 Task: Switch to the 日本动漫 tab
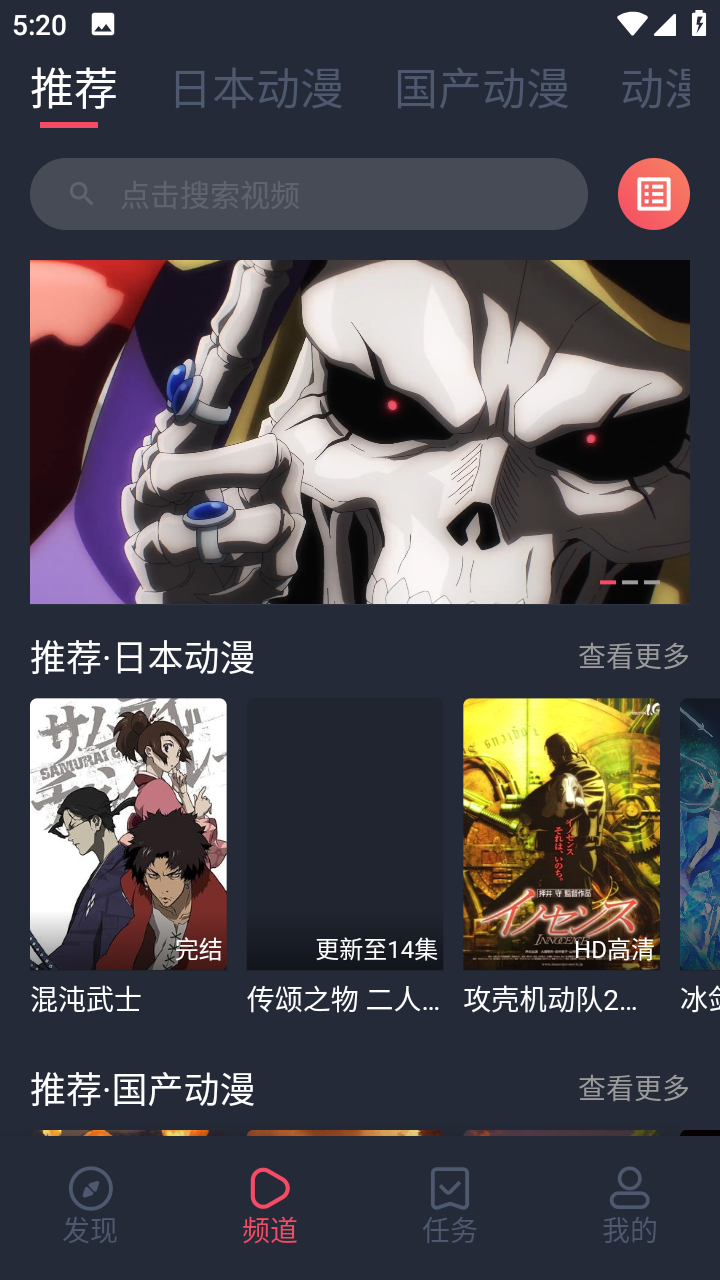pos(257,89)
